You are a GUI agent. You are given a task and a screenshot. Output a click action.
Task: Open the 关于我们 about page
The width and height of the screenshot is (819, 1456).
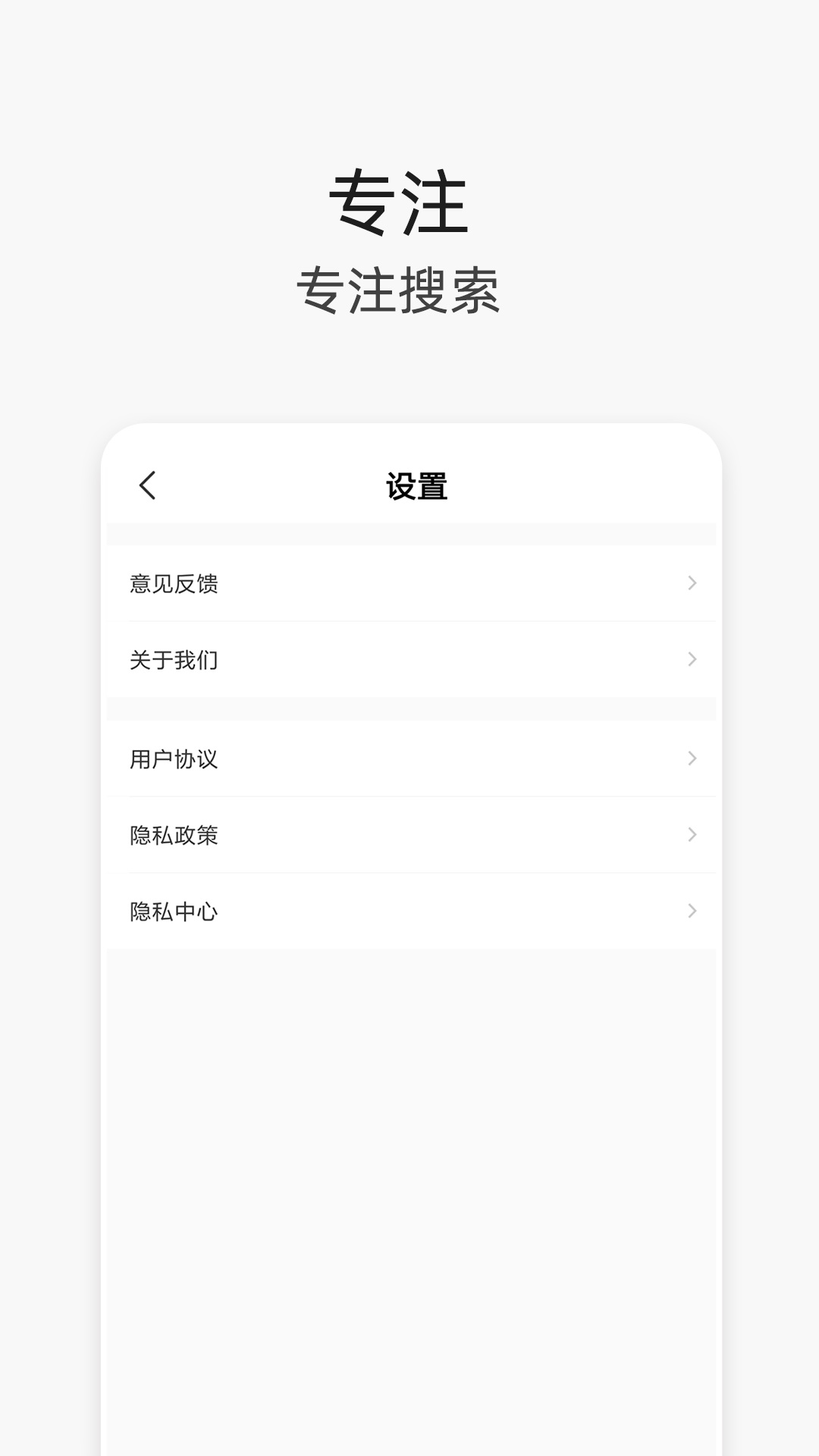tap(409, 661)
